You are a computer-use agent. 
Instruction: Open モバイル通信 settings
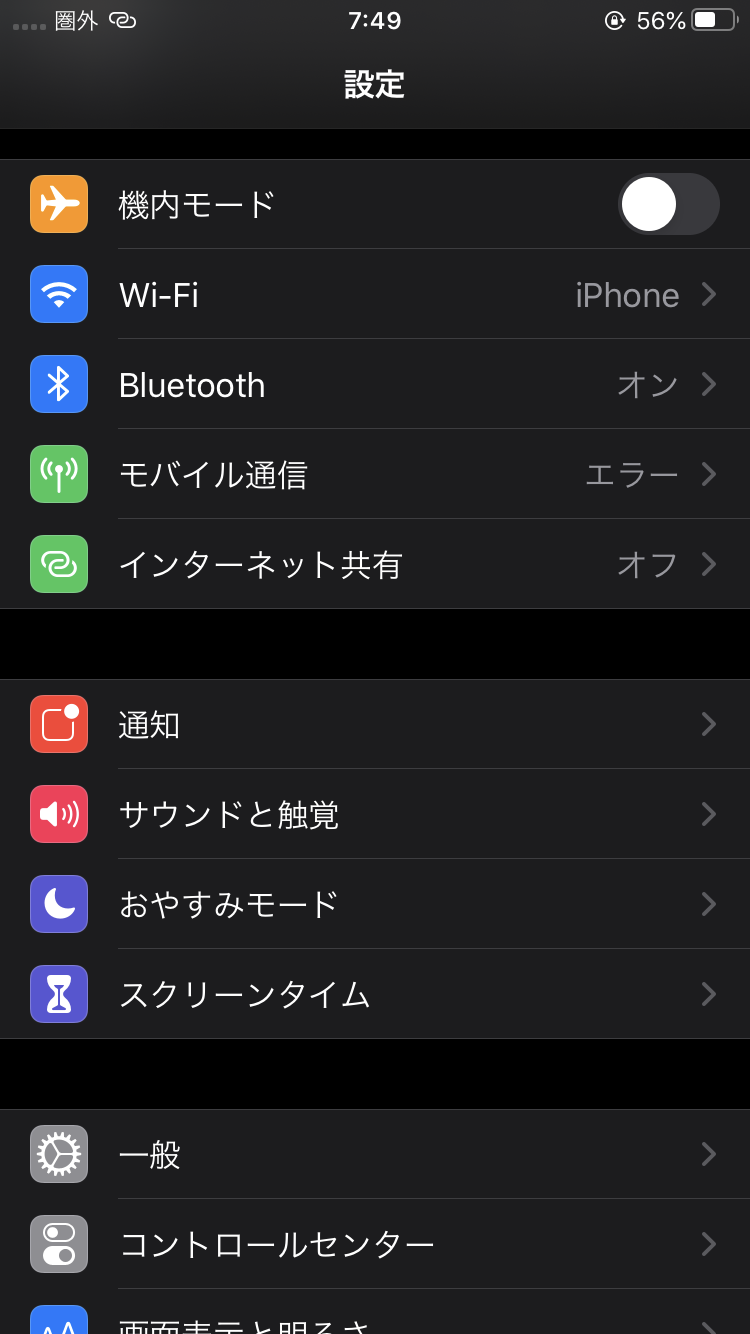pyautogui.click(x=375, y=474)
